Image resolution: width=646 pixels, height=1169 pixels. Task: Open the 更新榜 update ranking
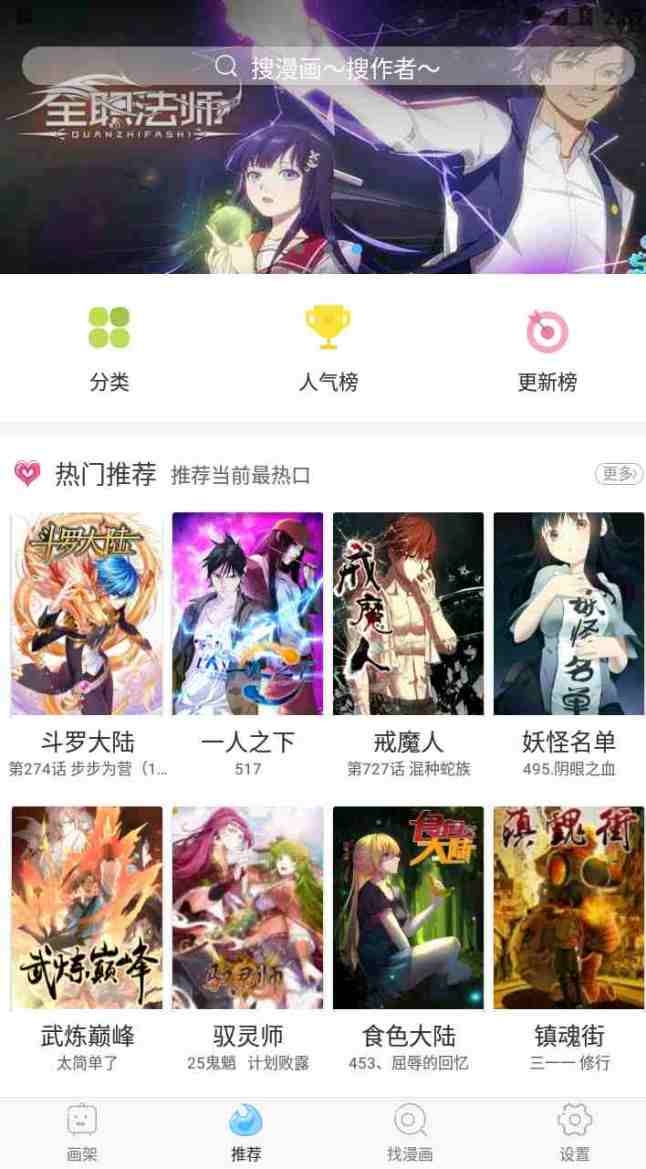(x=548, y=348)
